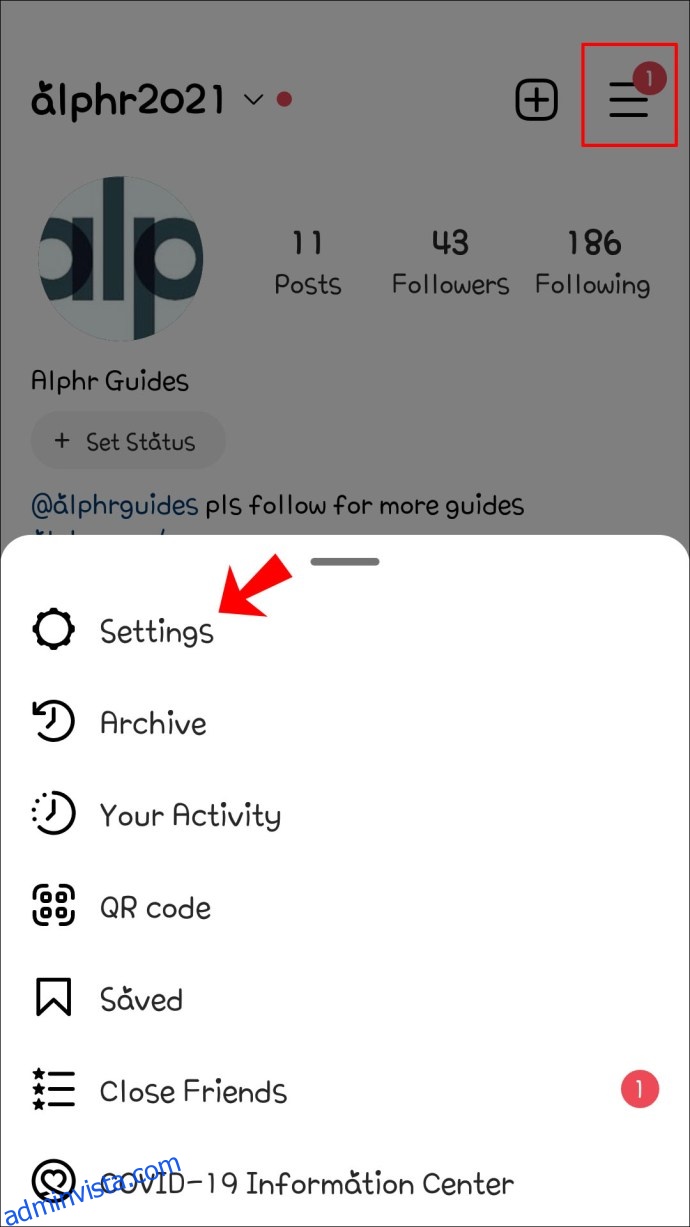Tap the hamburger menu icon
The height and width of the screenshot is (1227, 690).
(630, 100)
